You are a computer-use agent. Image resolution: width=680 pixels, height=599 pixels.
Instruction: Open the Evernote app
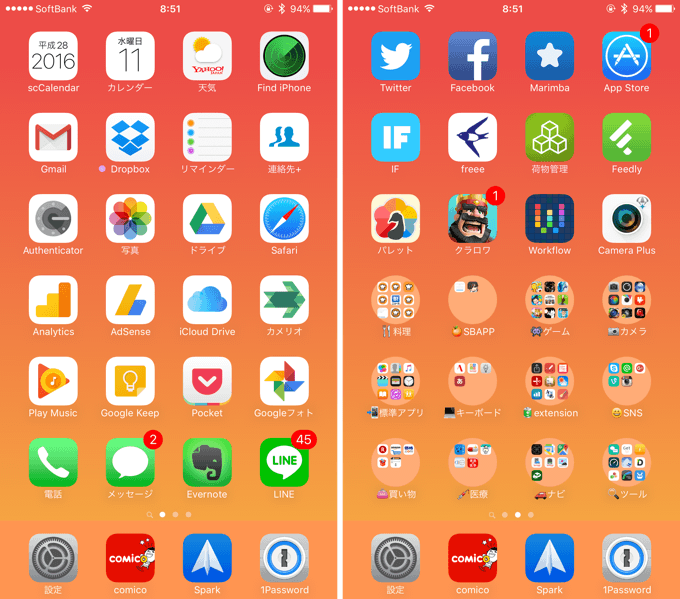click(207, 462)
